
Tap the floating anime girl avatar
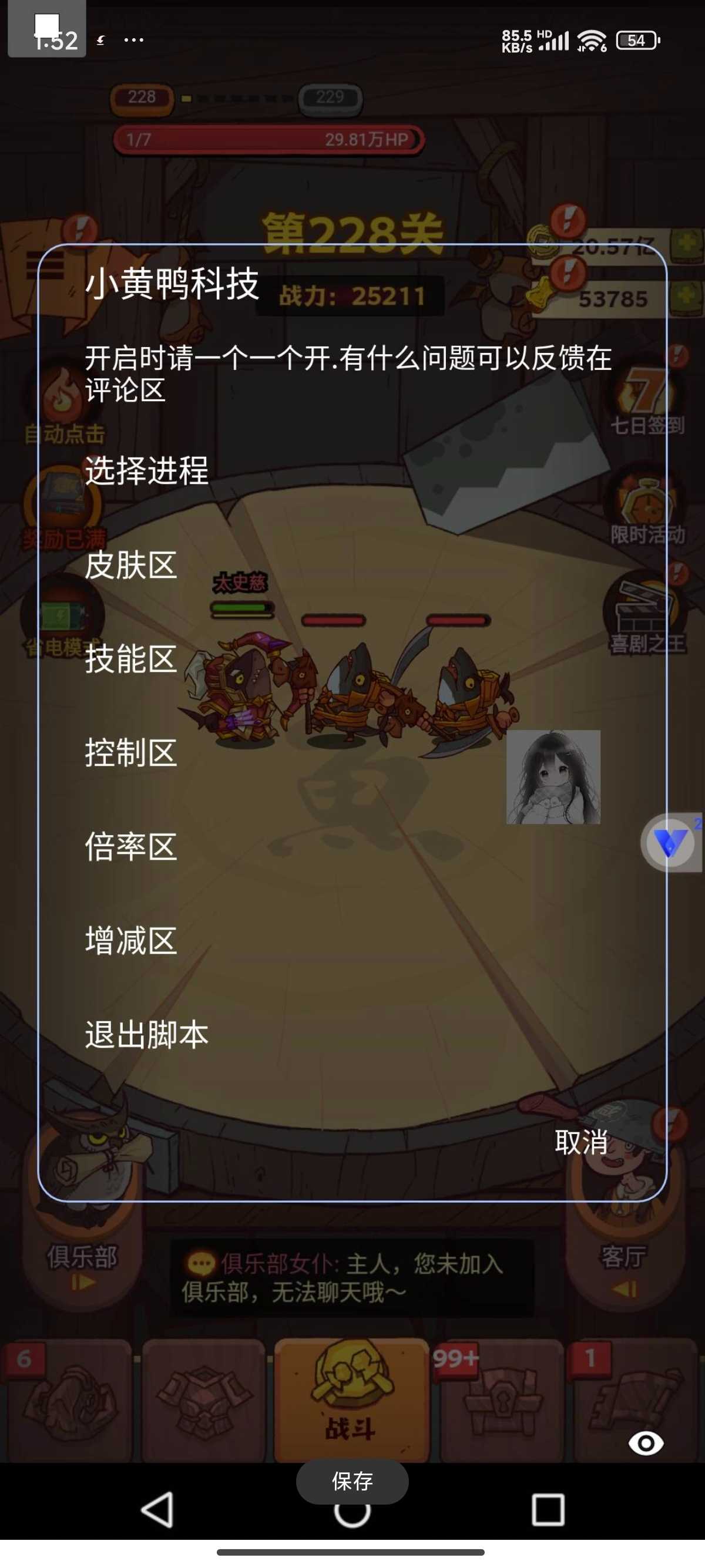[x=553, y=778]
